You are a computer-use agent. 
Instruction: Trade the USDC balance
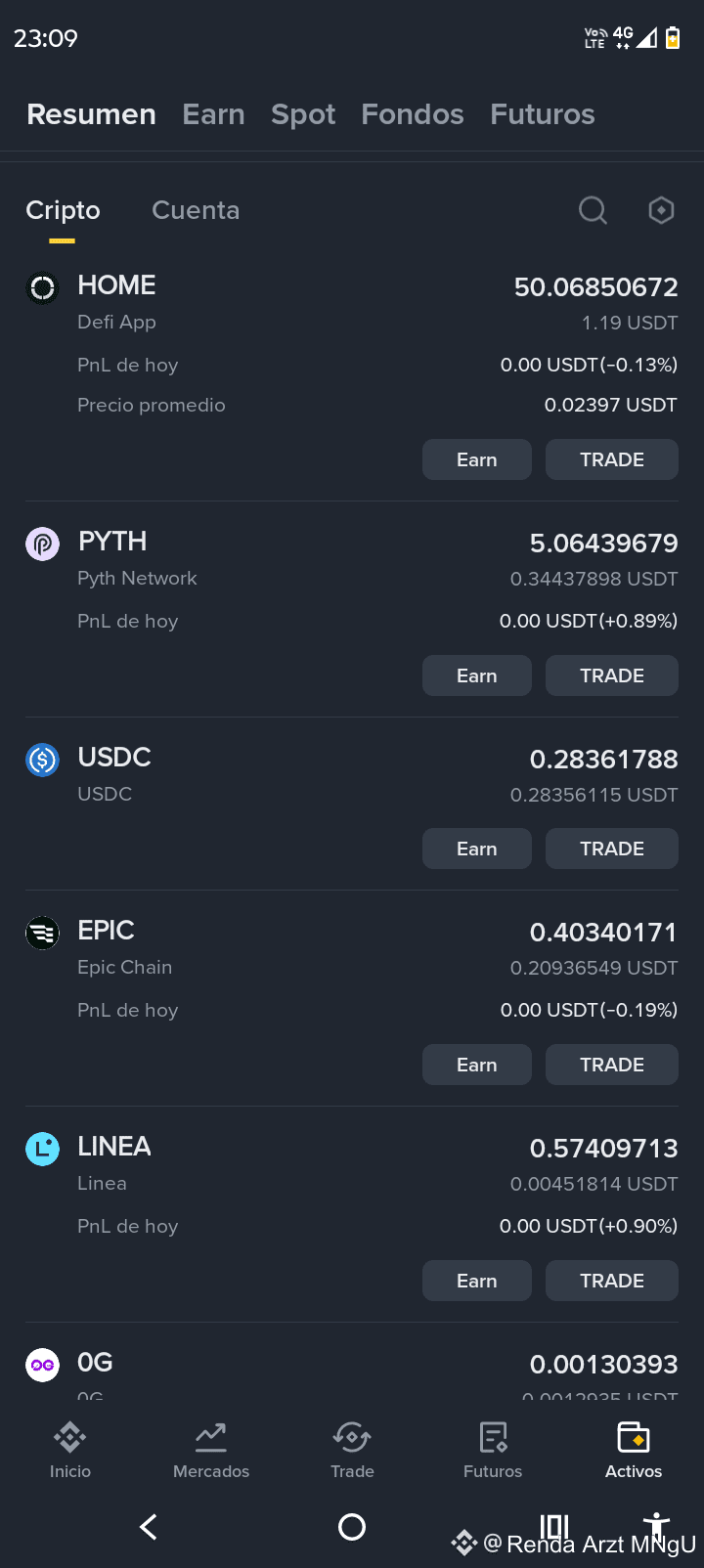[612, 849]
